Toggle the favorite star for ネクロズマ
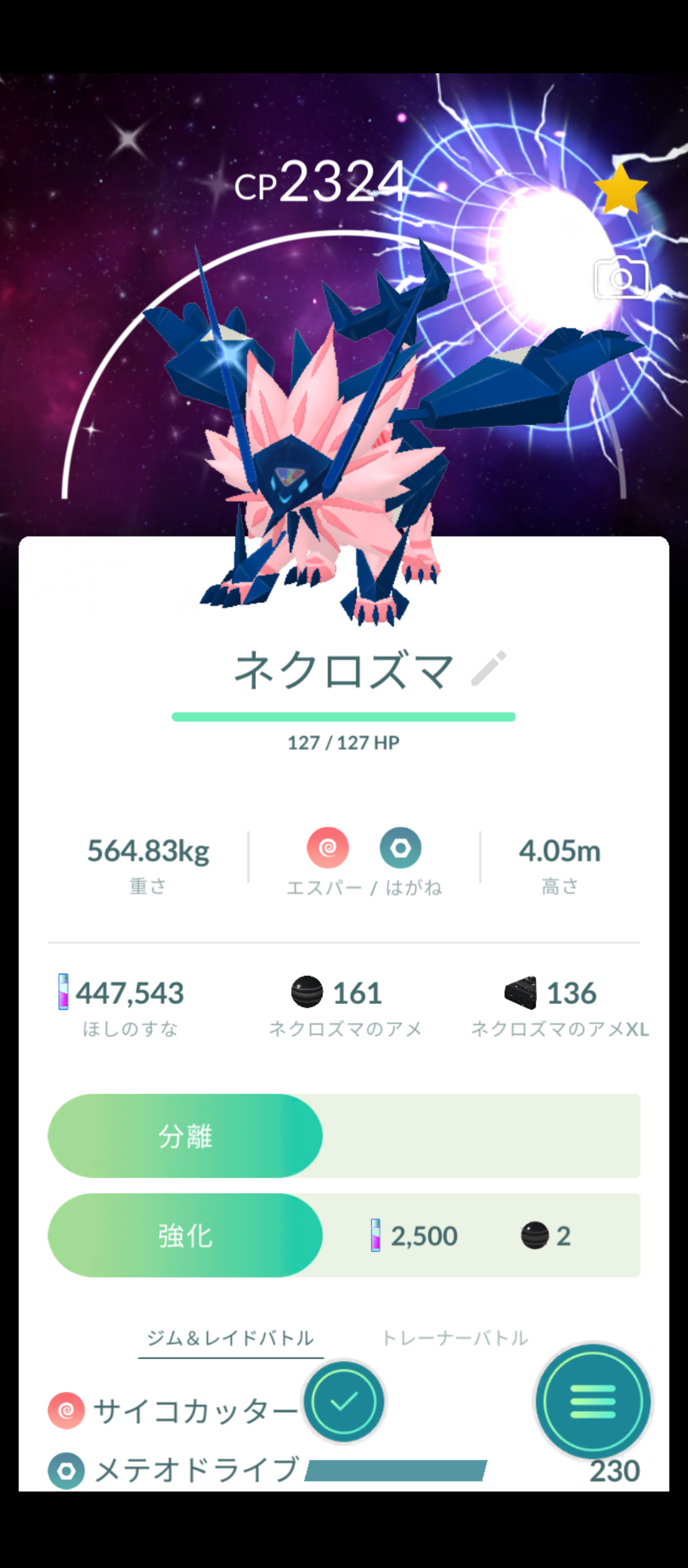 pos(620,189)
